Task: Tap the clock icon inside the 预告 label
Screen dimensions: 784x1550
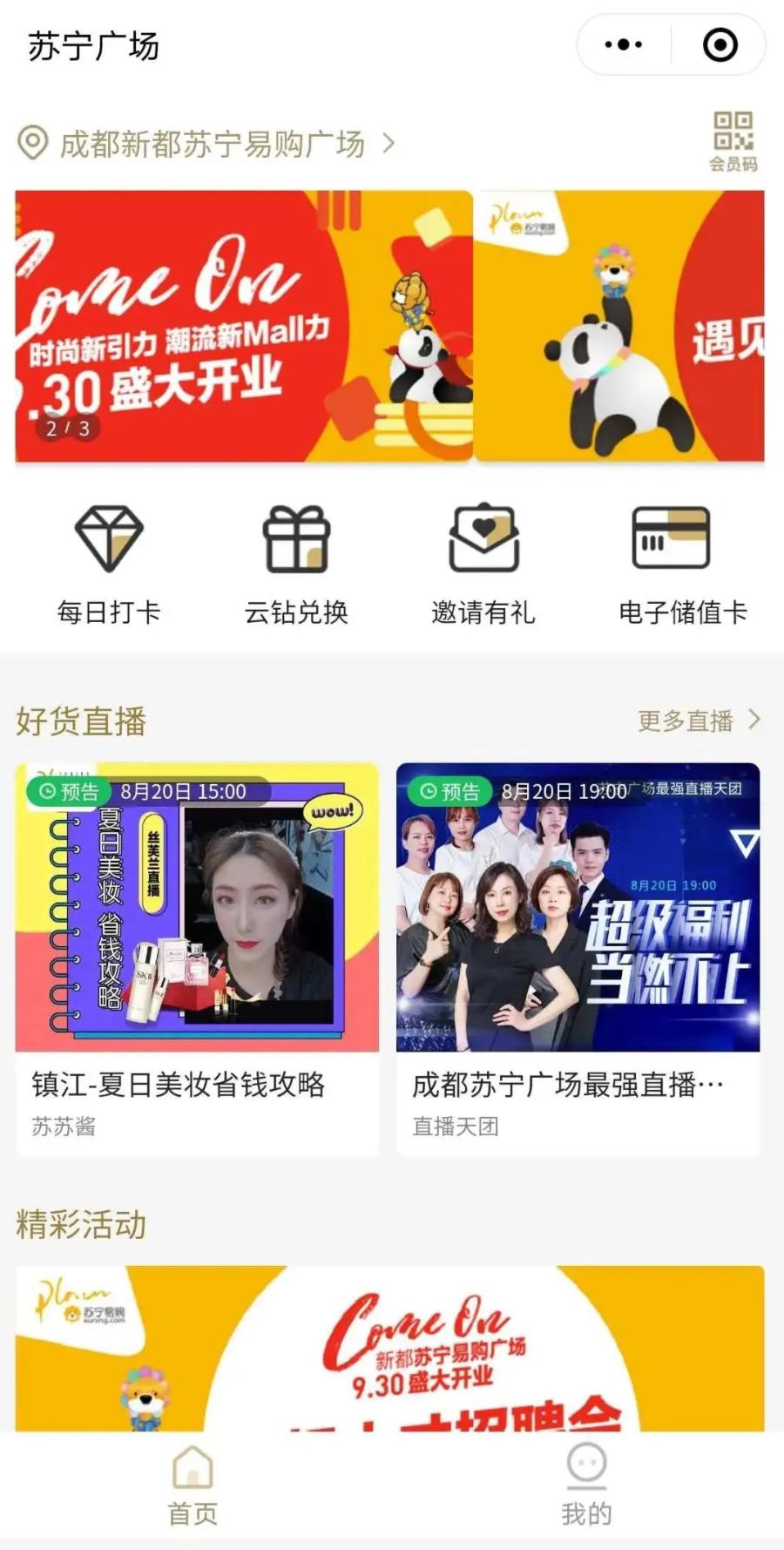Action: point(47,792)
